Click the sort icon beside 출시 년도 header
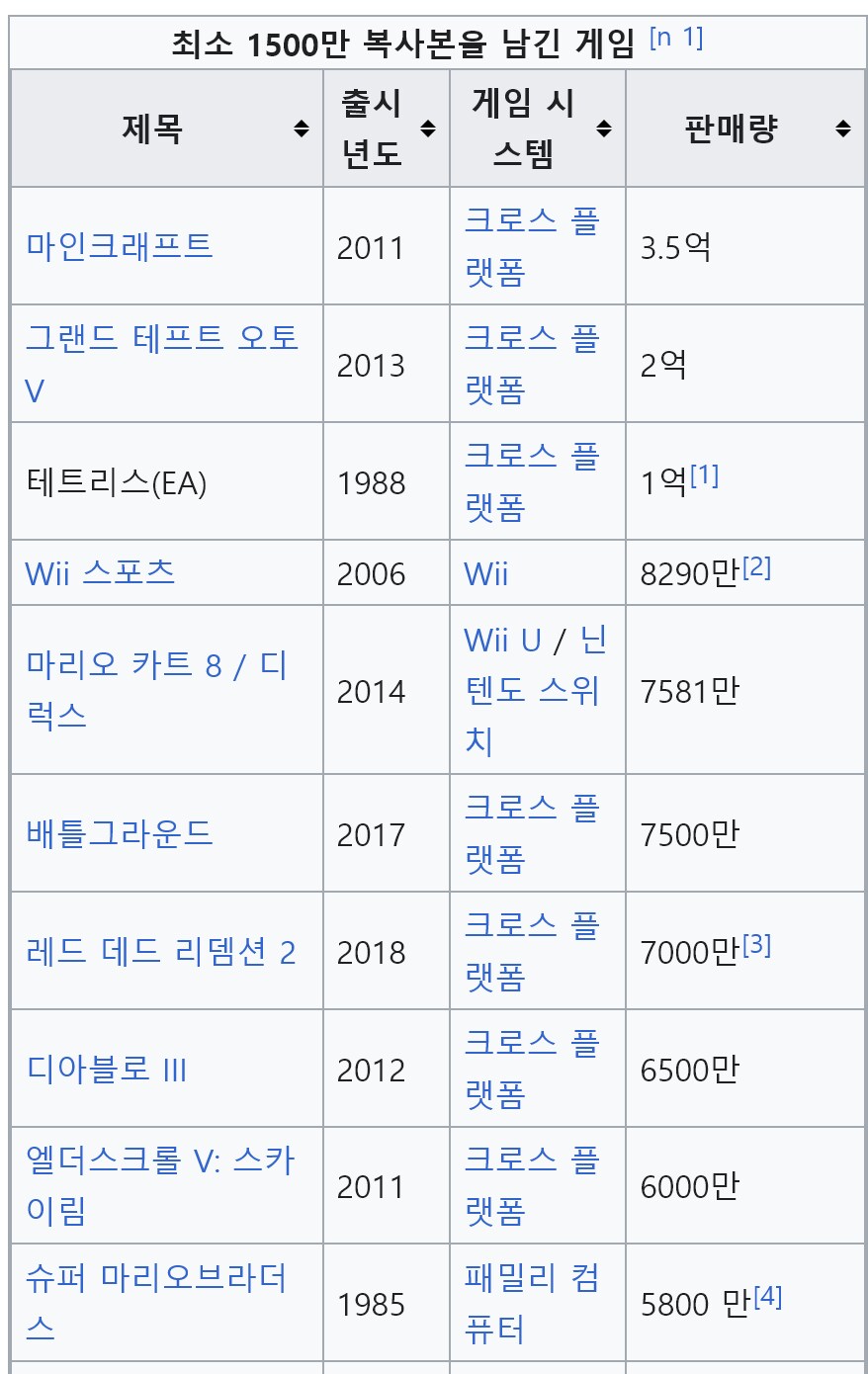The image size is (868, 1374). coord(426,128)
